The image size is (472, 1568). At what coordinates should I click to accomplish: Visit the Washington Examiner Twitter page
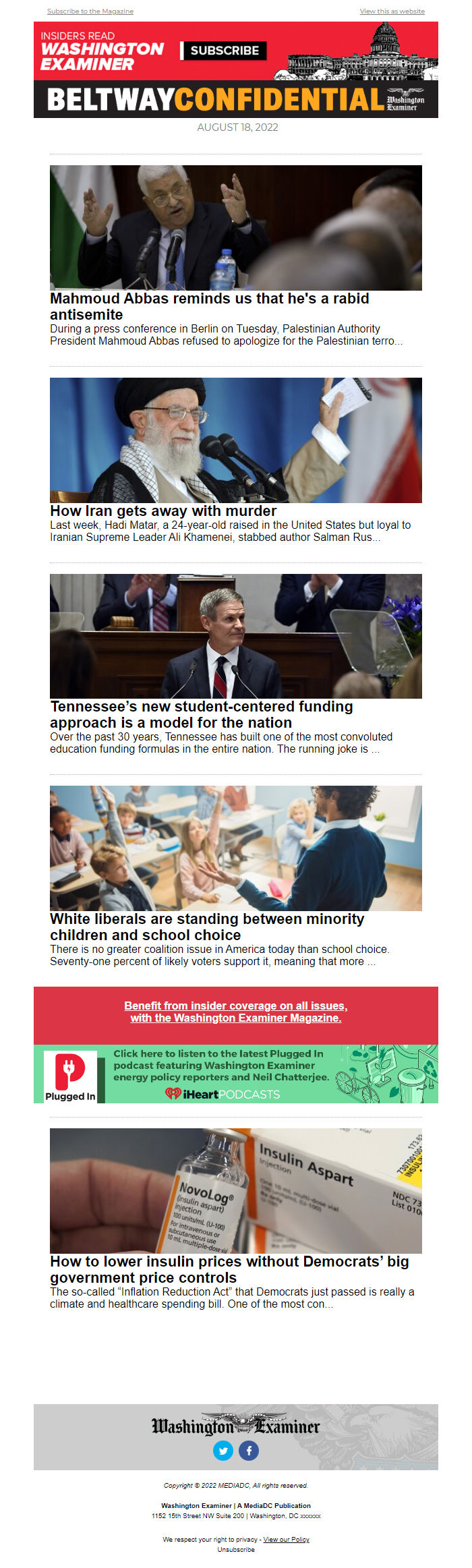[x=223, y=1451]
